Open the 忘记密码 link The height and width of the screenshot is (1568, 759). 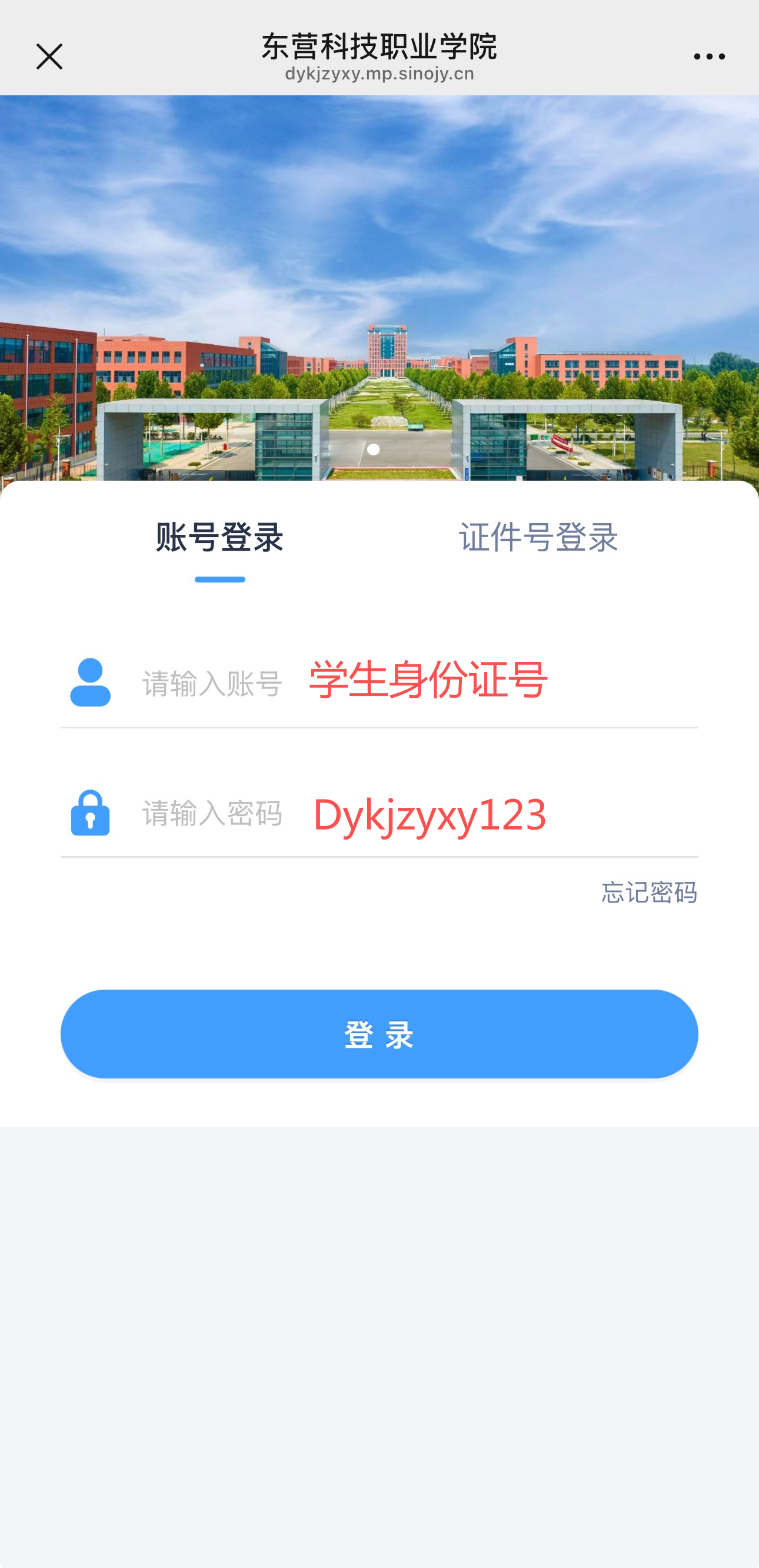pyautogui.click(x=649, y=893)
